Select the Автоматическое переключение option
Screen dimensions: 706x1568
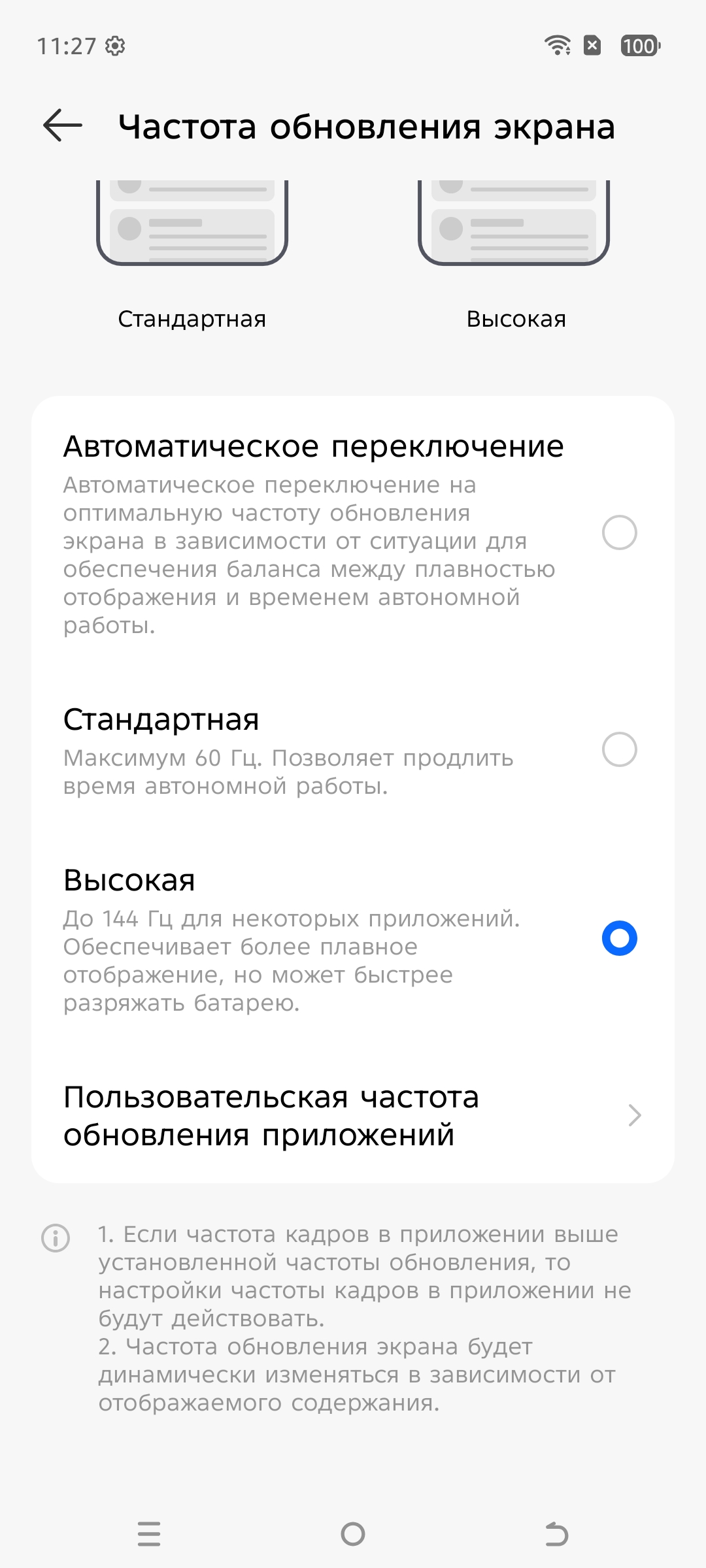[x=618, y=532]
